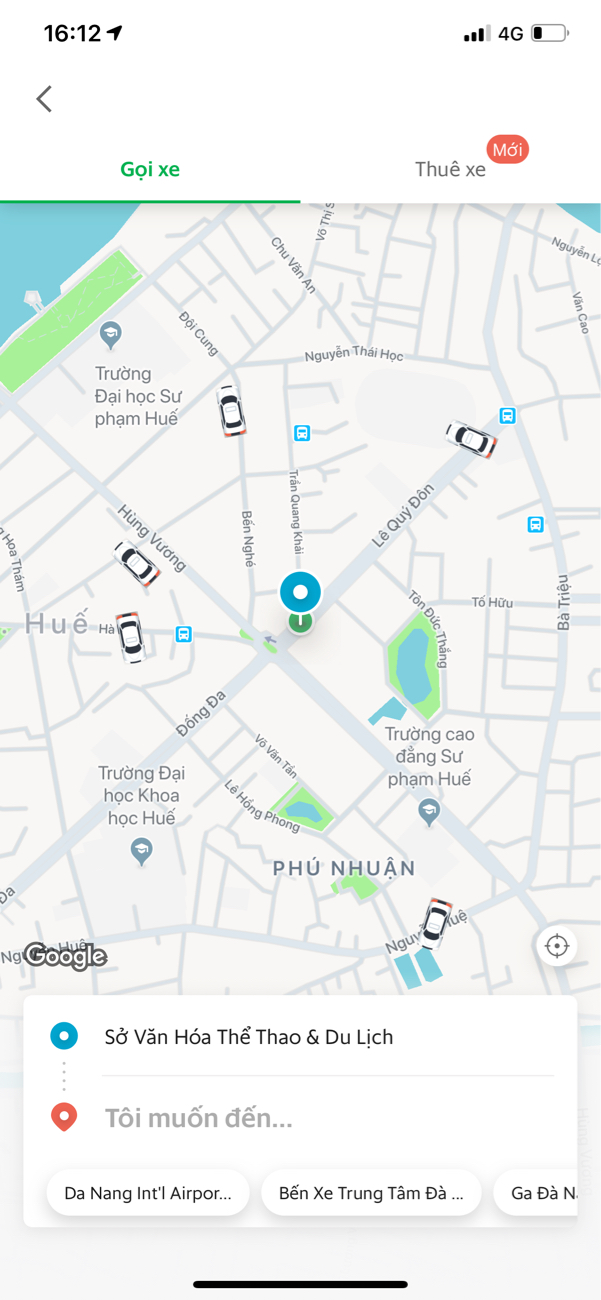The width and height of the screenshot is (601, 1300).
Task: Select the Gọi xe tab
Action: pyautogui.click(x=150, y=169)
